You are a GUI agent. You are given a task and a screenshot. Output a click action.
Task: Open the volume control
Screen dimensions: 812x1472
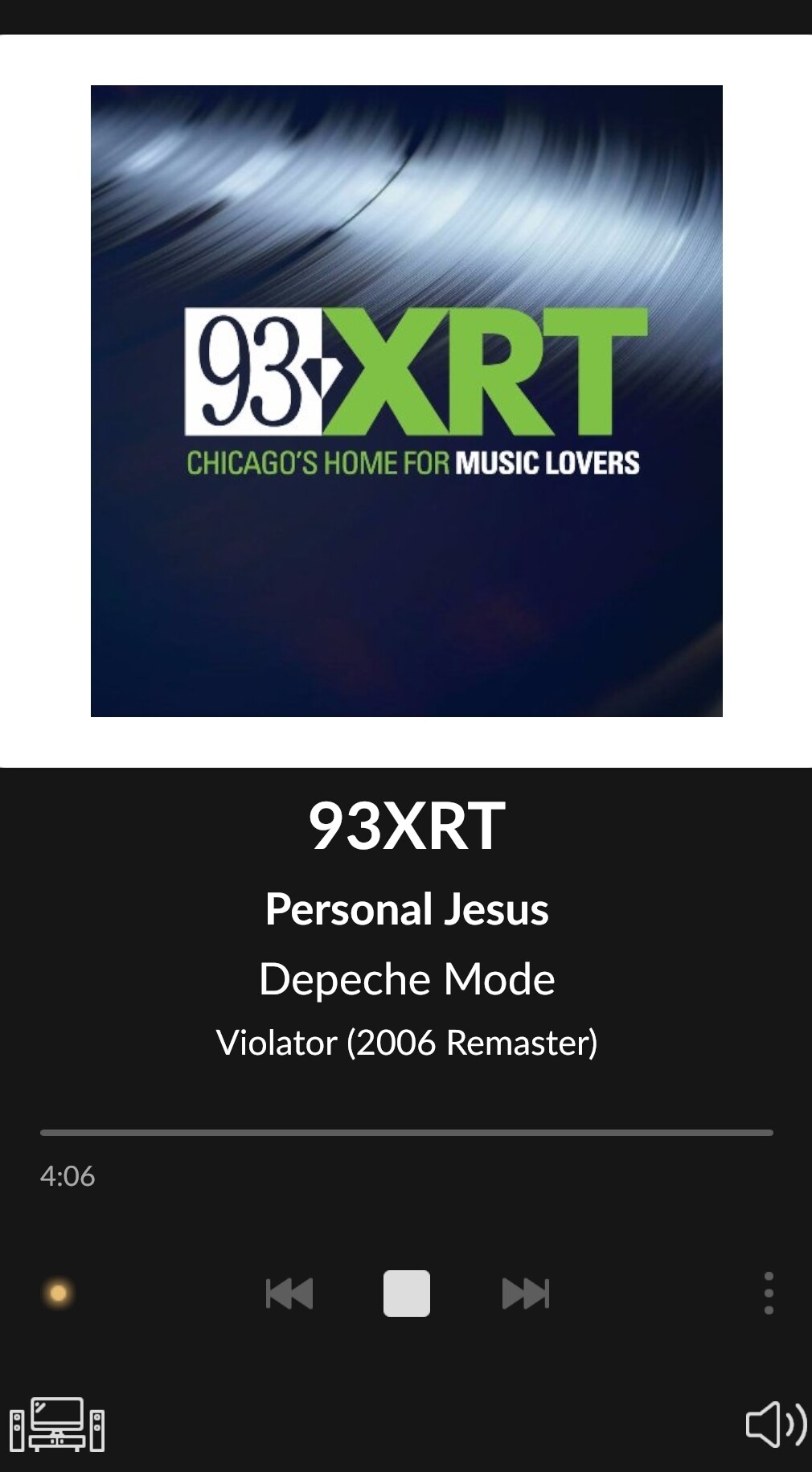[775, 1424]
